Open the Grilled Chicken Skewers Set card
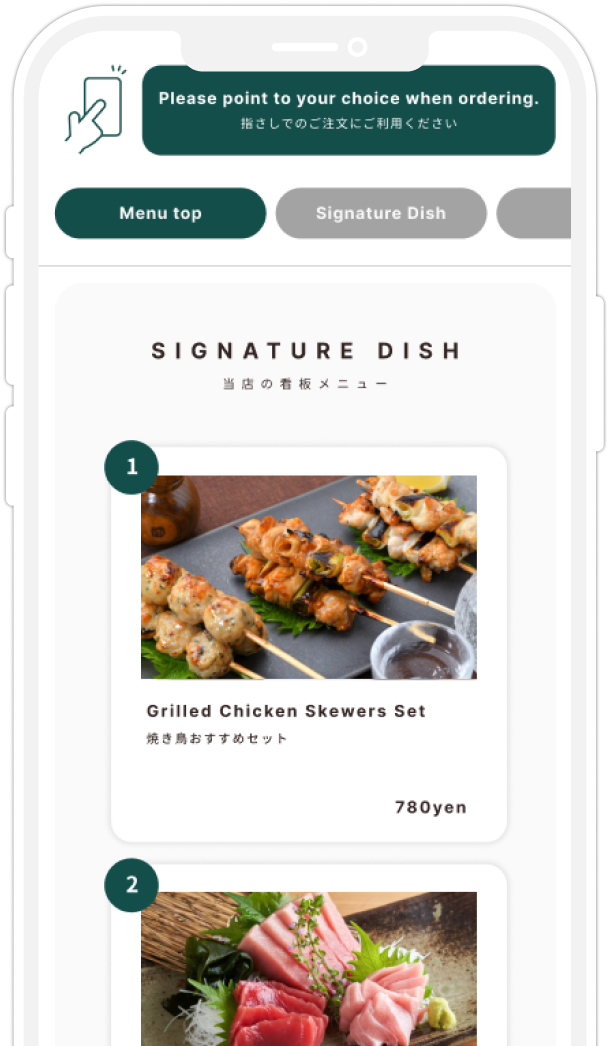The width and height of the screenshot is (607, 1046). 309,642
